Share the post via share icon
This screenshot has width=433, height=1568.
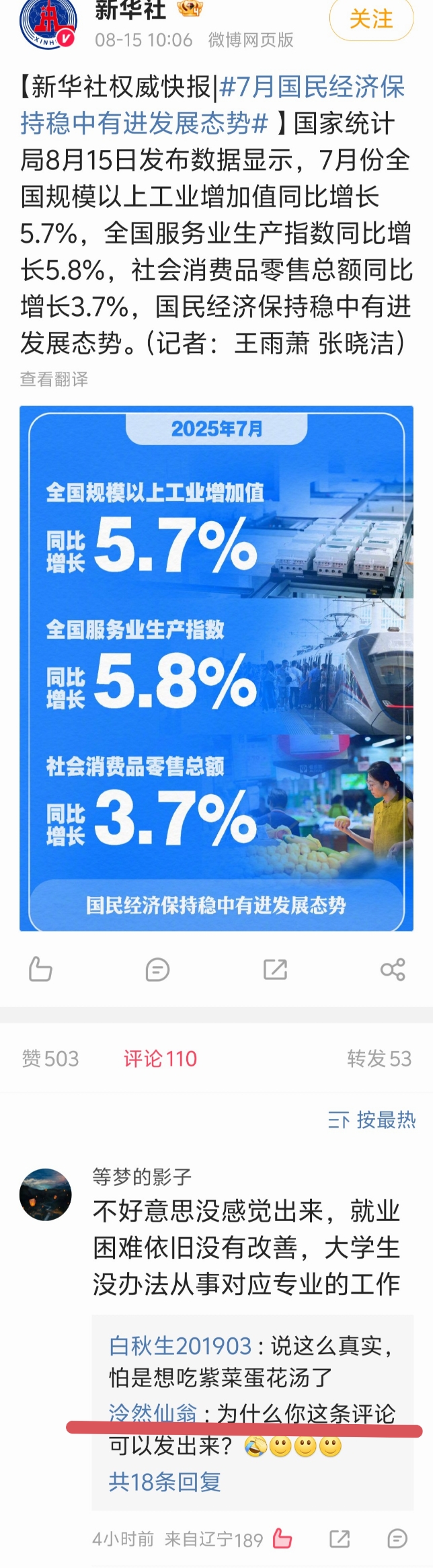[393, 969]
